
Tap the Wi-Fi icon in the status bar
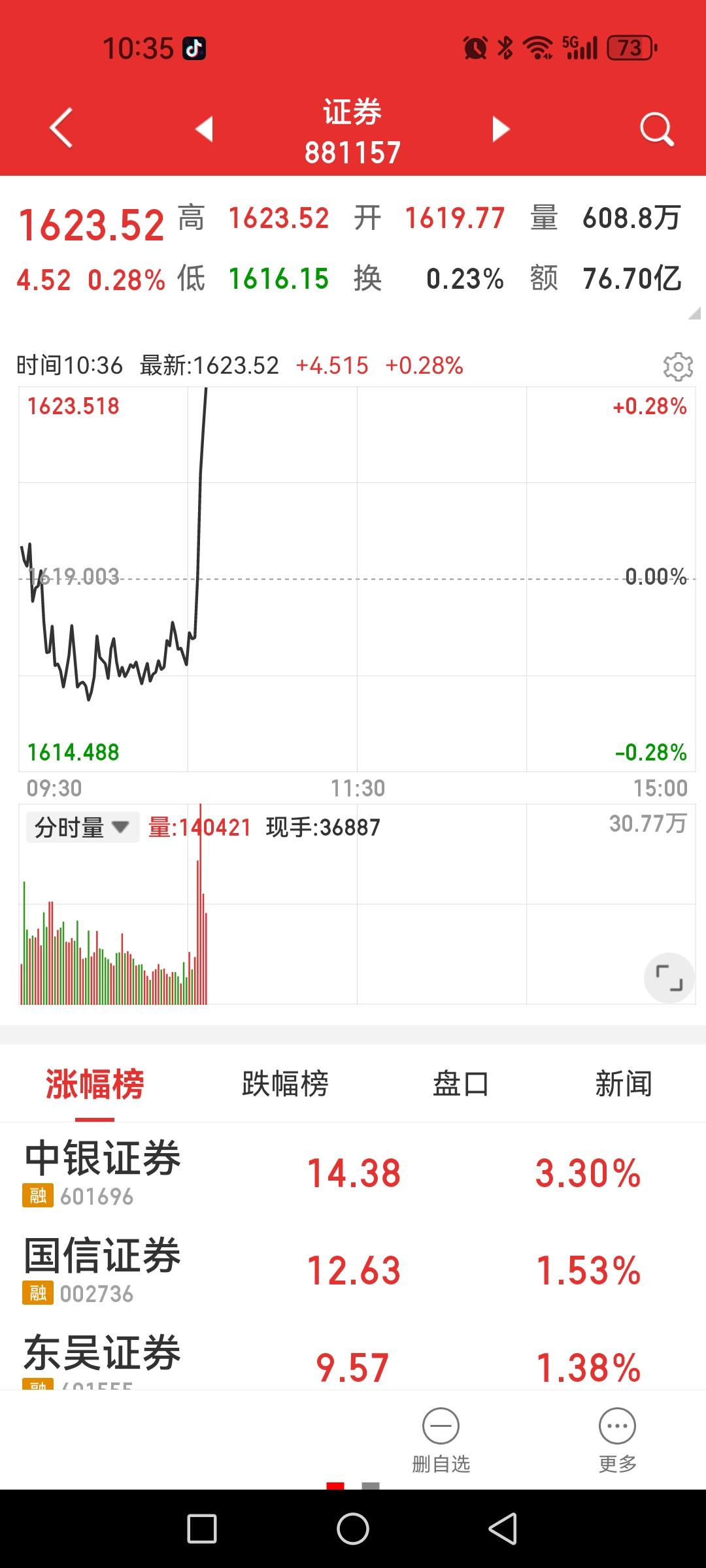537,46
